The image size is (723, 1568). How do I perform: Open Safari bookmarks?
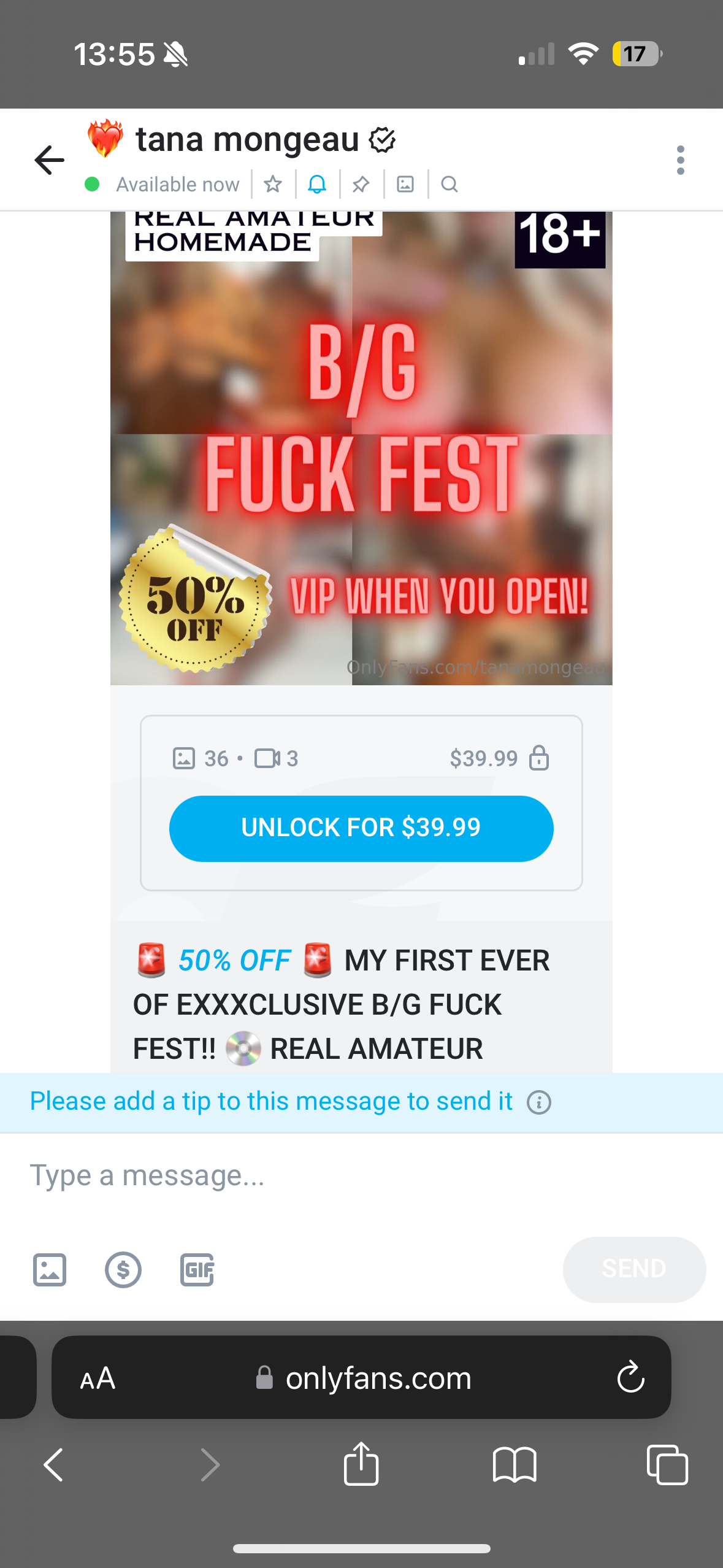click(x=515, y=1464)
